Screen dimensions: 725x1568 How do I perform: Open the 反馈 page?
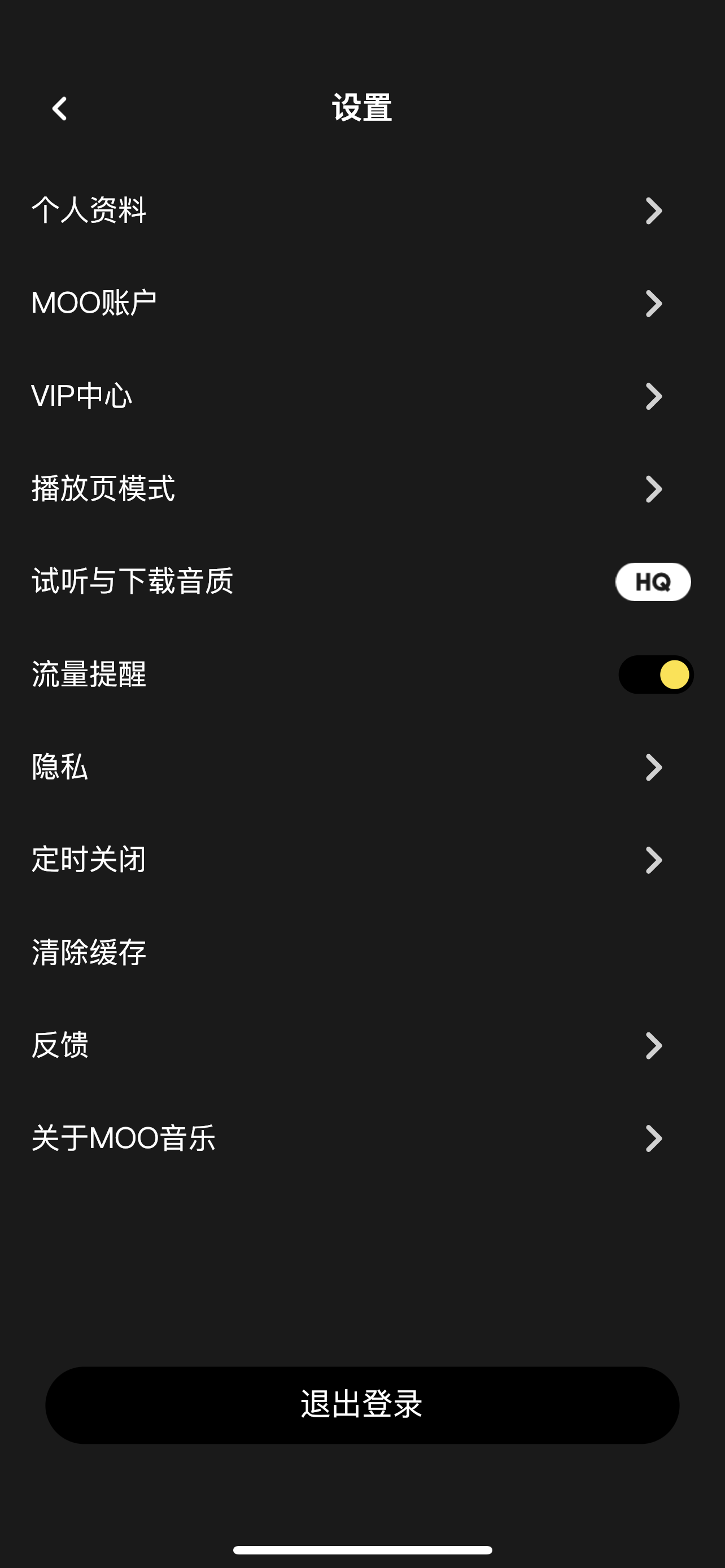click(x=362, y=1046)
